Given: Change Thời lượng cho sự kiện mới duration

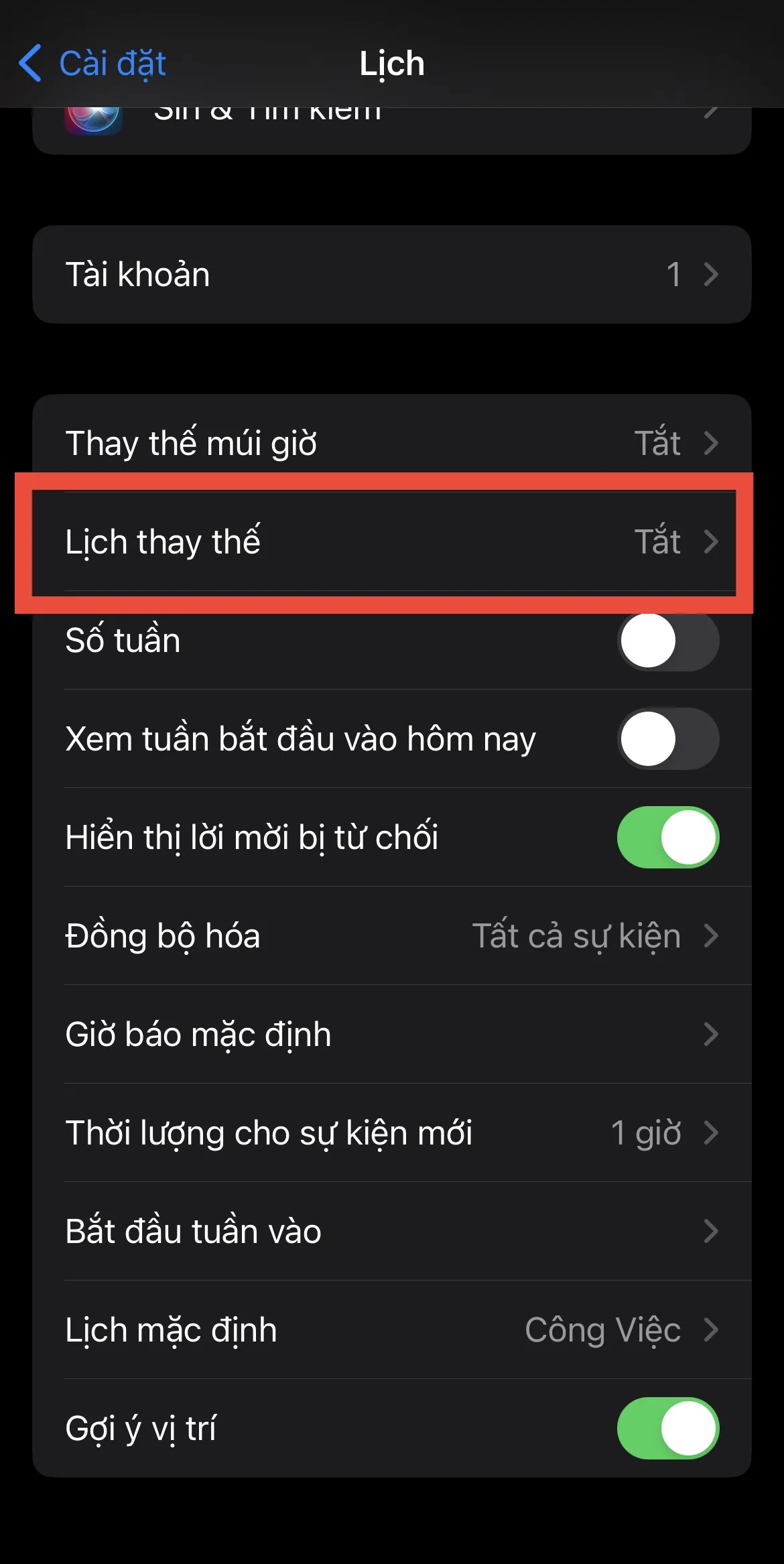Looking at the screenshot, I should pos(392,1132).
